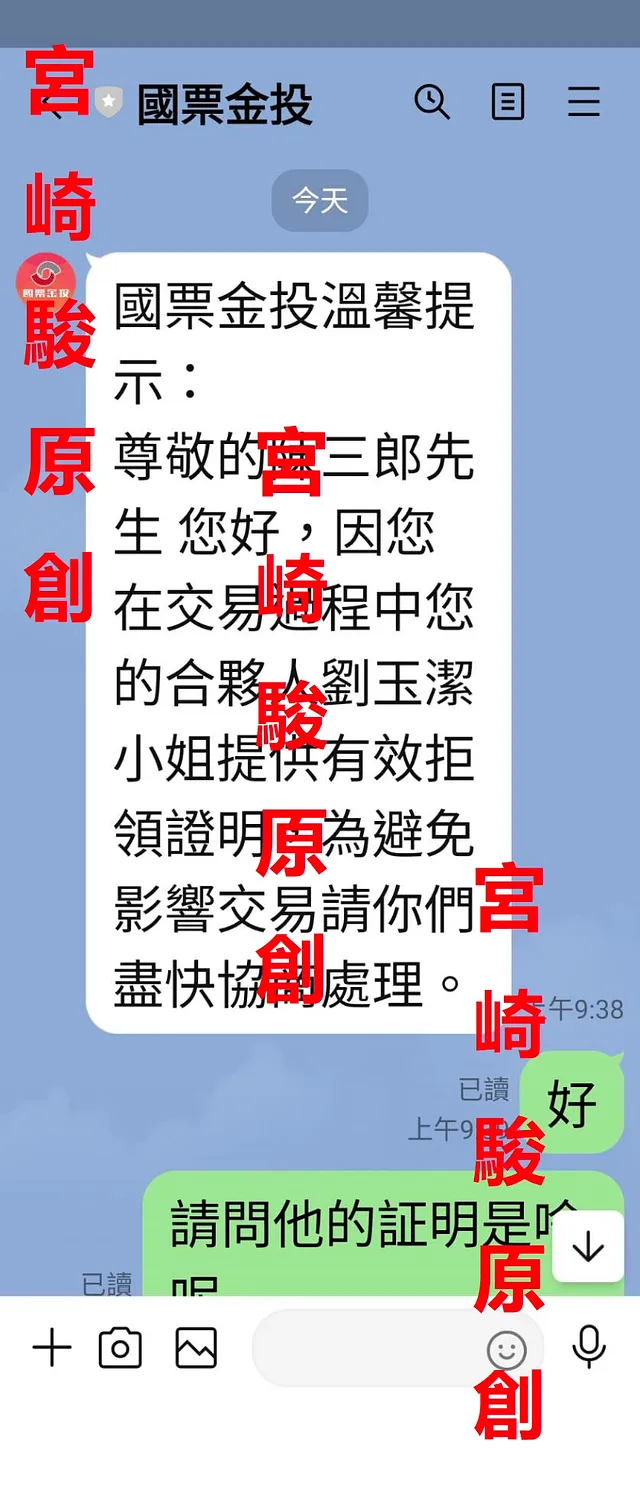Viewport: 640px width, 1496px height.
Task: Open the plus attachment menu
Action: point(52,1348)
